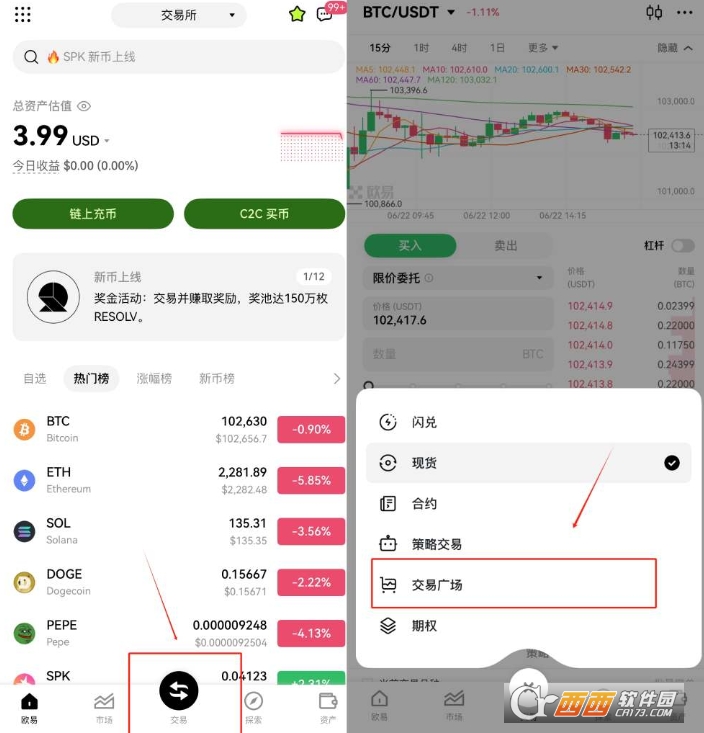Screen dimensions: 704x733
Task: Enable the 杠杆 switch
Action: (683, 245)
